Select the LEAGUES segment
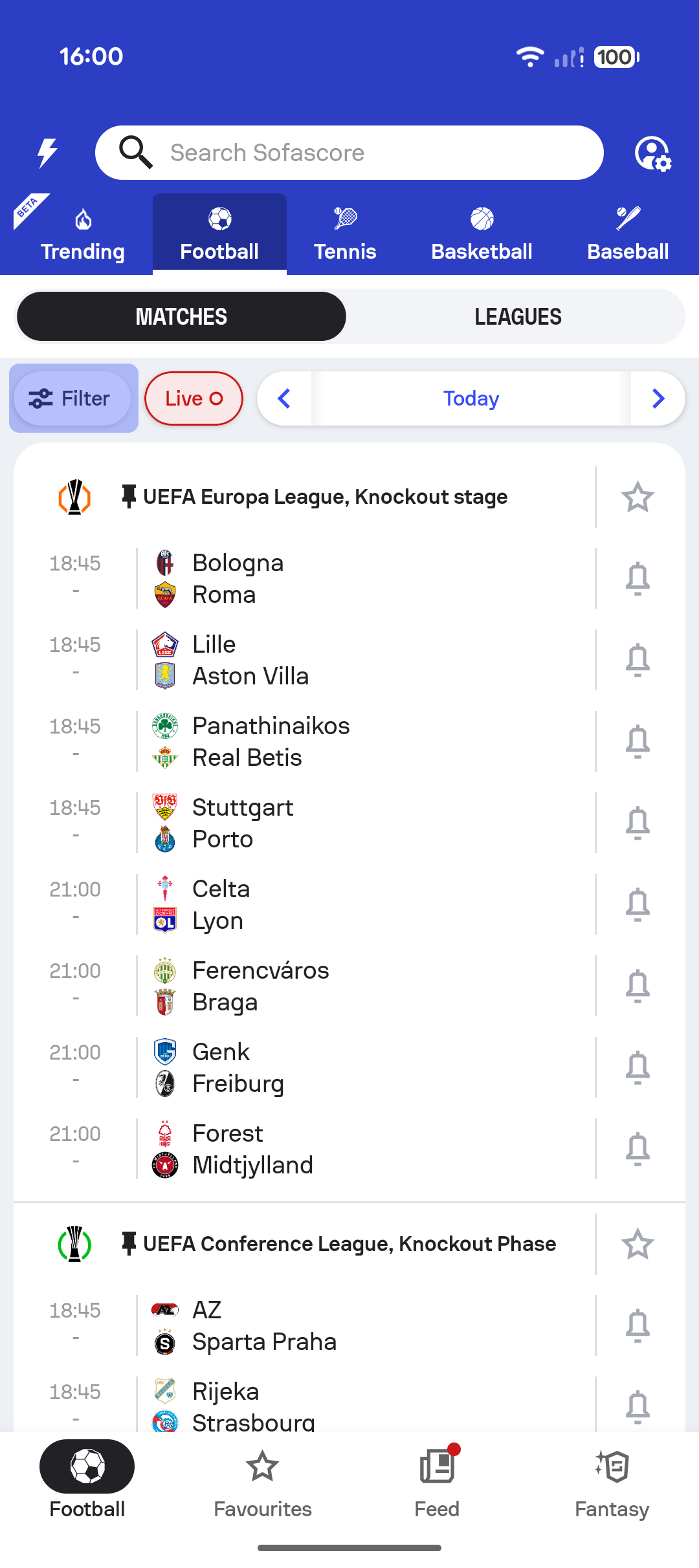The width and height of the screenshot is (699, 1568). pos(518,316)
